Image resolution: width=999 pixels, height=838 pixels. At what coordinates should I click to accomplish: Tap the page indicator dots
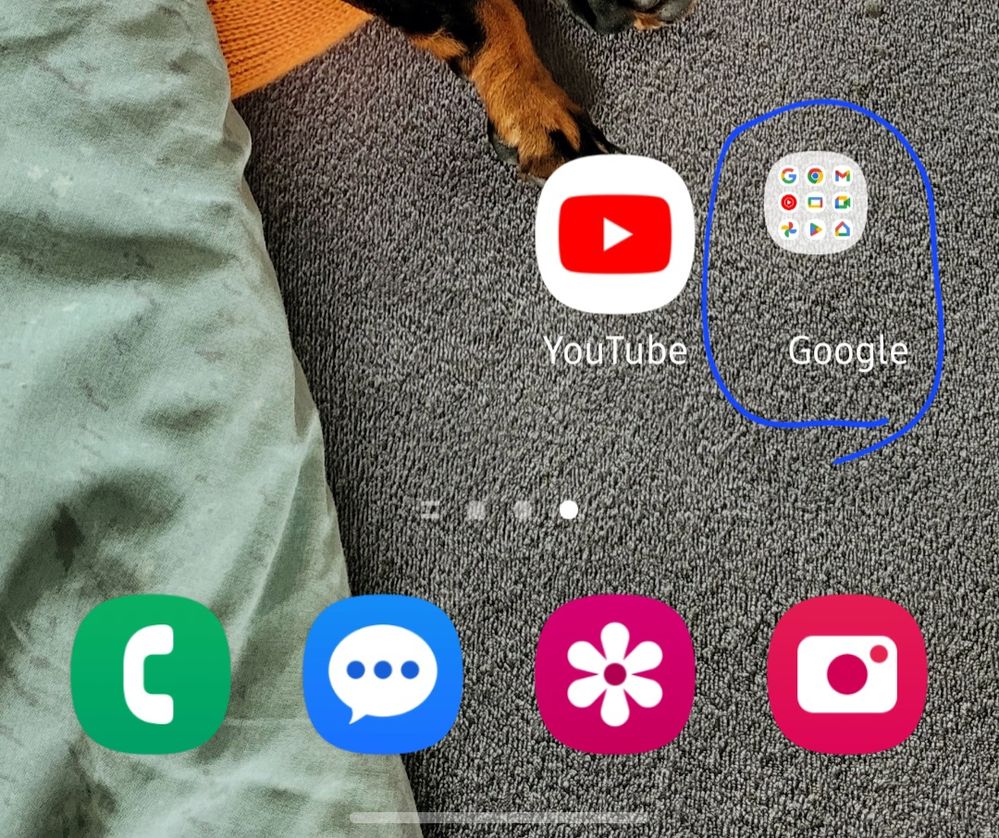[499, 510]
